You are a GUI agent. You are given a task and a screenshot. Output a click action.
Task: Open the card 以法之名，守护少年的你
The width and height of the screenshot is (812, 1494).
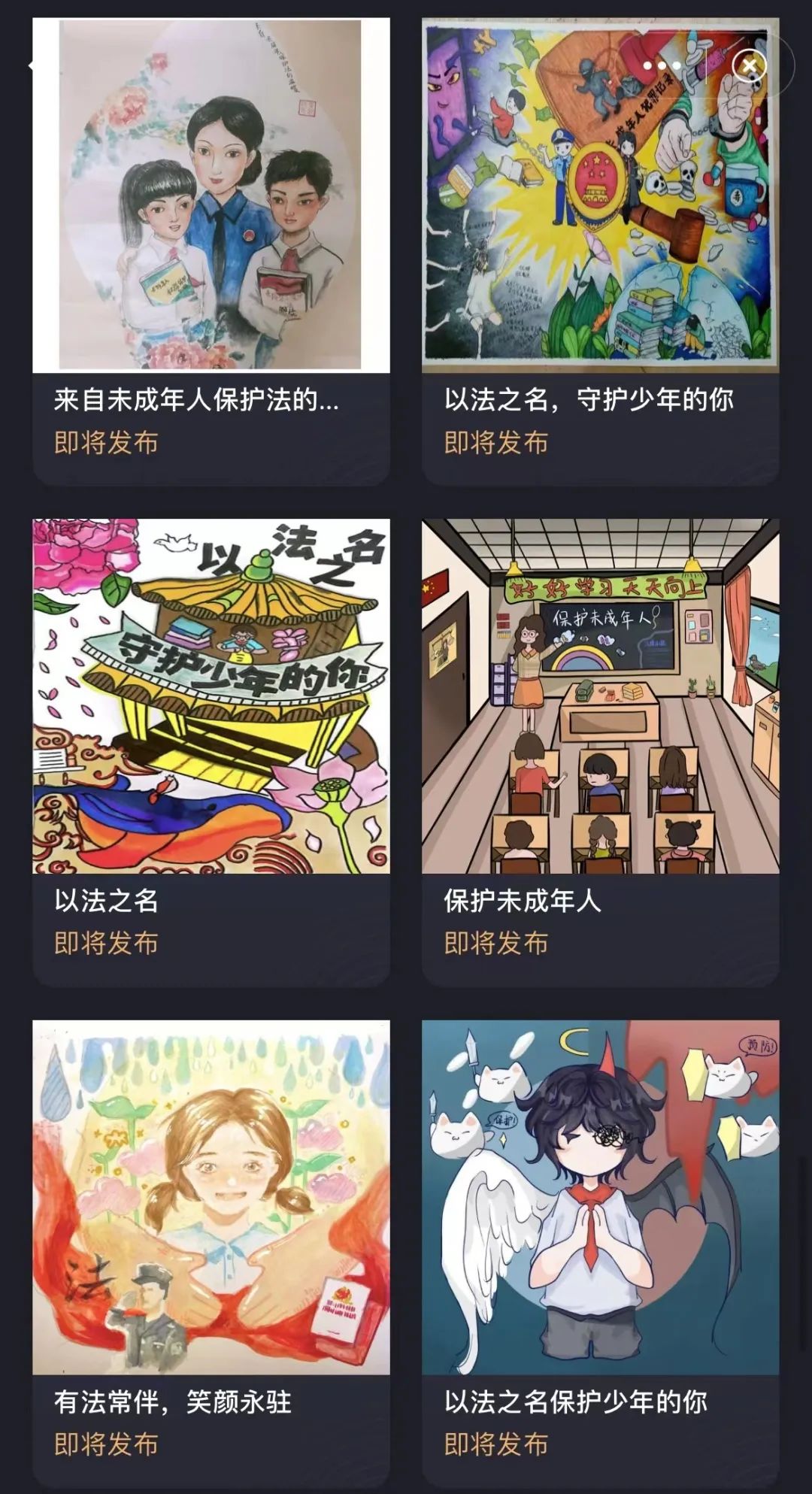601,252
